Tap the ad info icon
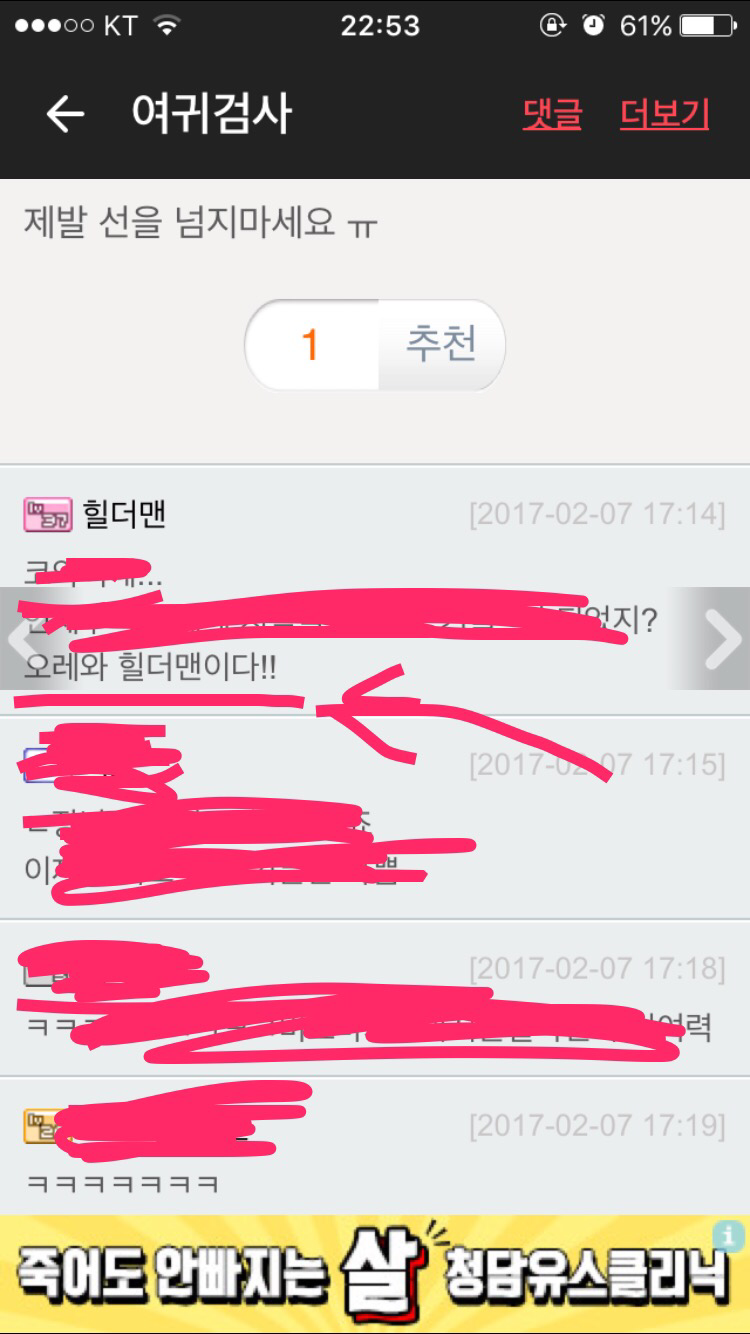Viewport: 750px width, 1334px height. click(x=729, y=1235)
